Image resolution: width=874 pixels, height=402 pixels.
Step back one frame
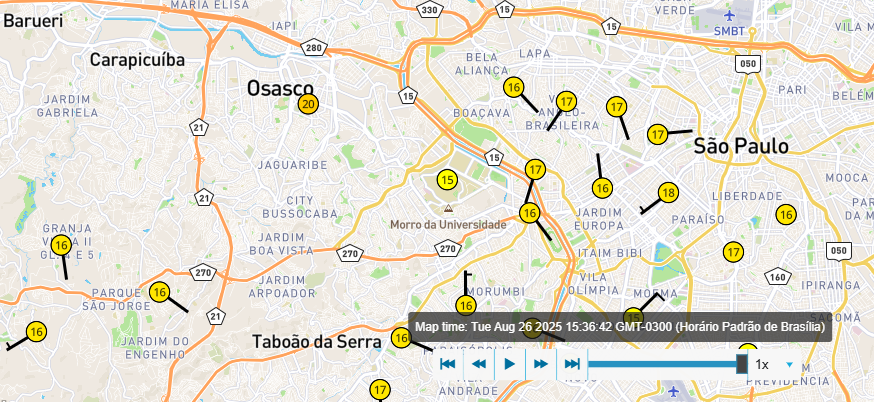479,364
